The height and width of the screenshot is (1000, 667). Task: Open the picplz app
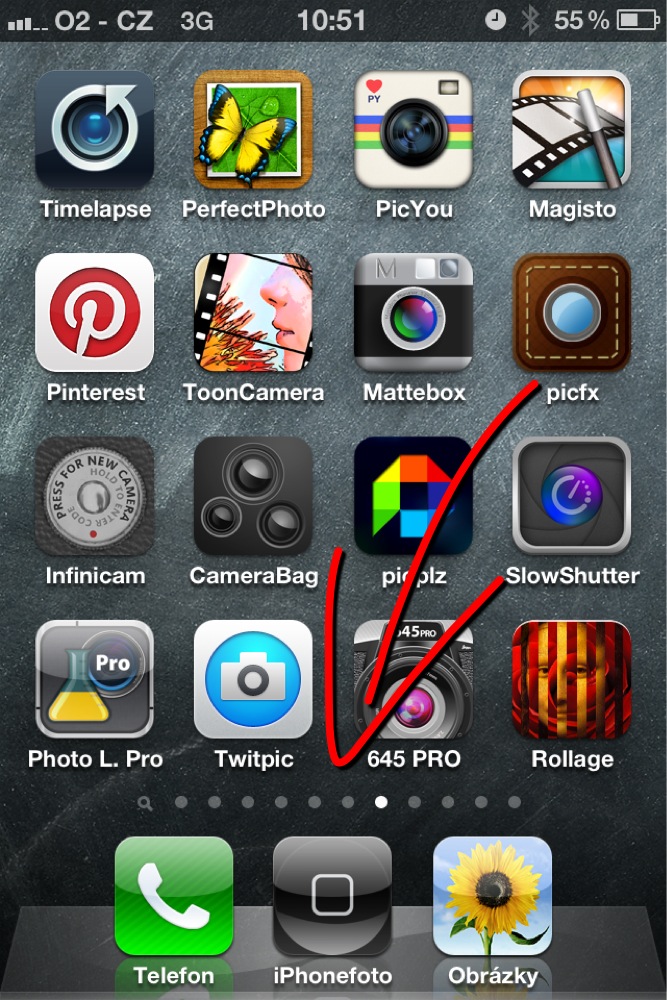coord(413,496)
